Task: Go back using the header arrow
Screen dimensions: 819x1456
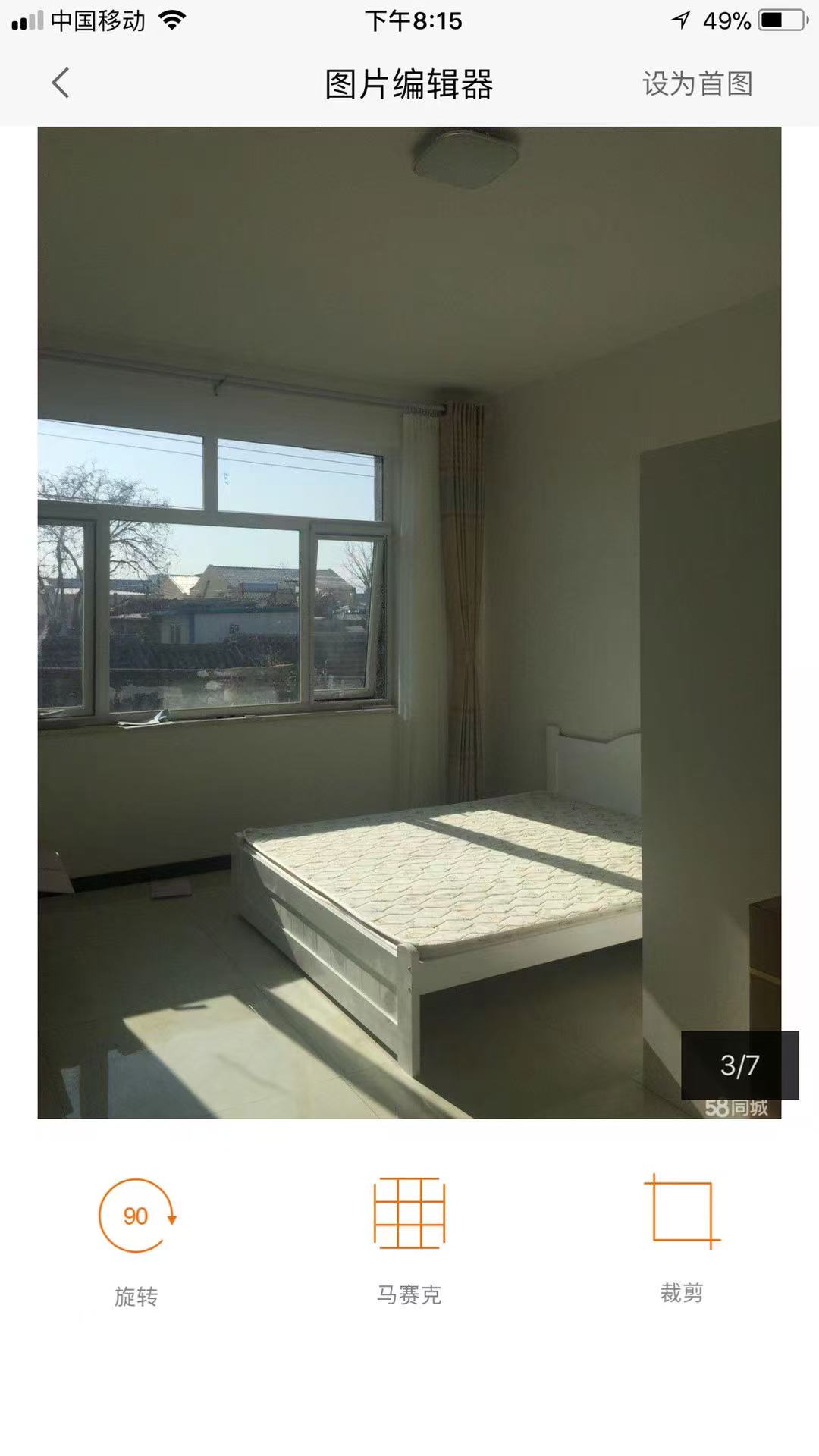Action: (x=61, y=83)
